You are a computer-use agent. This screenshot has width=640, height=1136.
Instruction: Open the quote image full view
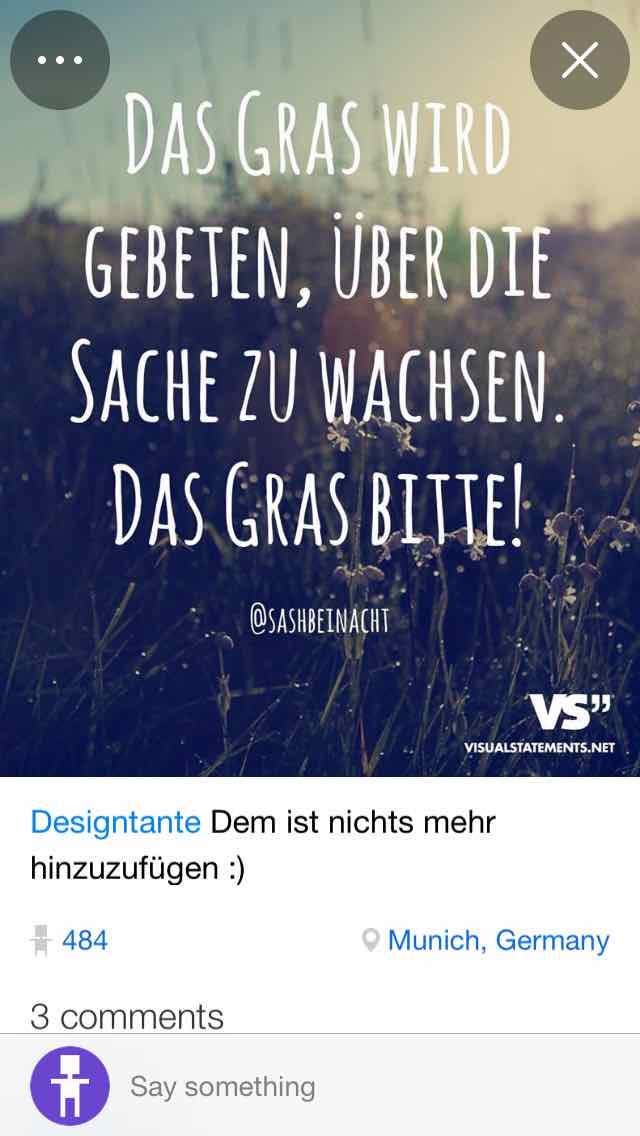pos(320,400)
